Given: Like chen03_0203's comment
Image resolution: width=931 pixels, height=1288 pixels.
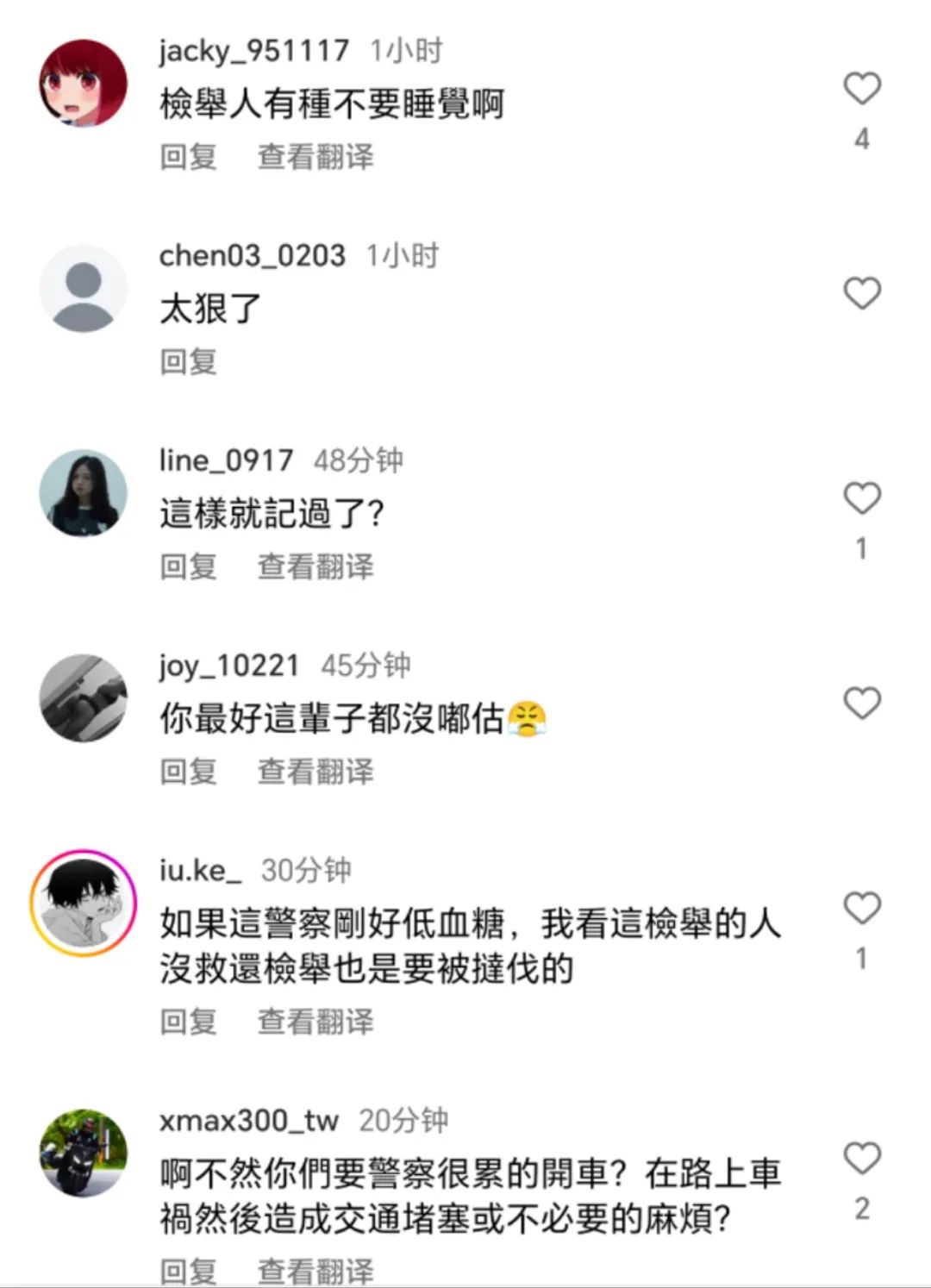Looking at the screenshot, I should point(861,293).
